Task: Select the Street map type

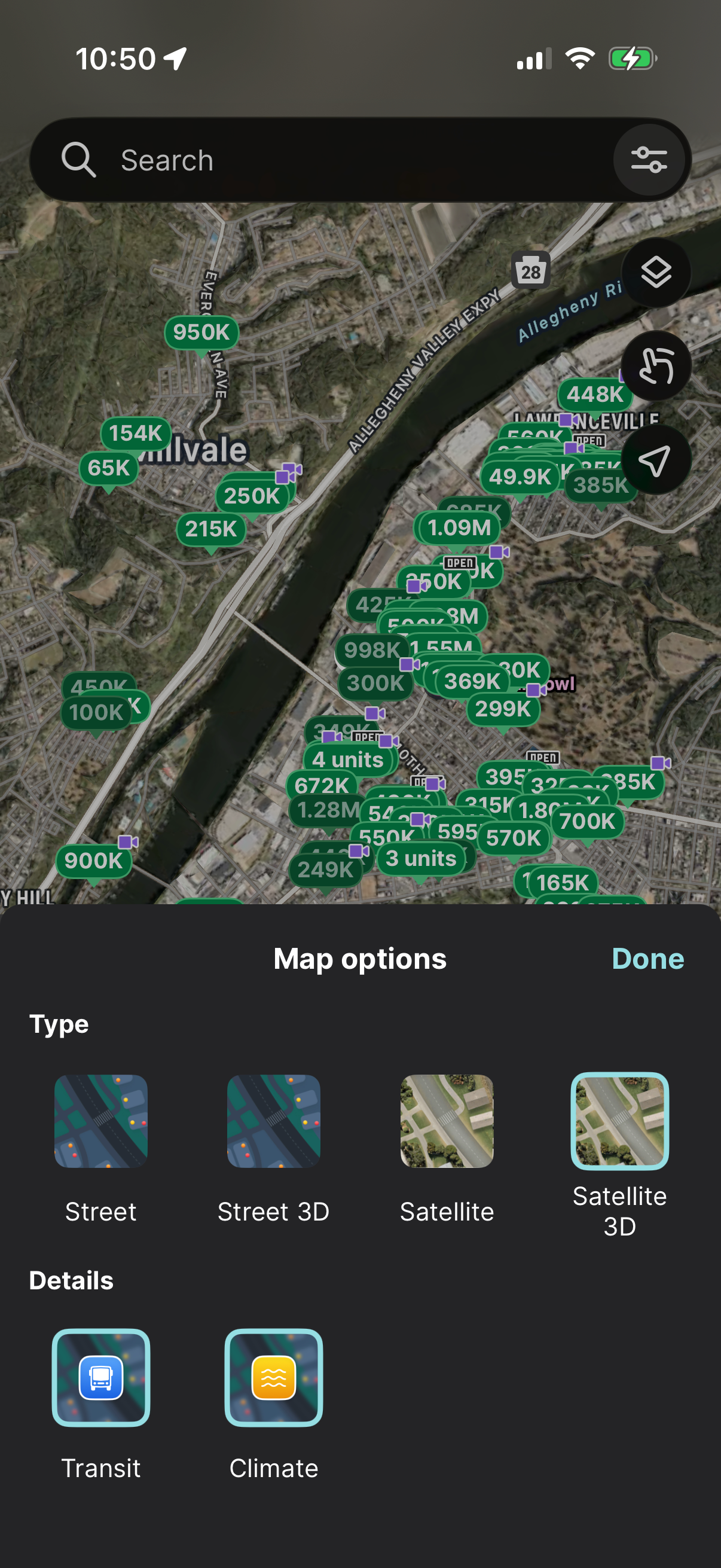Action: pos(101,1122)
